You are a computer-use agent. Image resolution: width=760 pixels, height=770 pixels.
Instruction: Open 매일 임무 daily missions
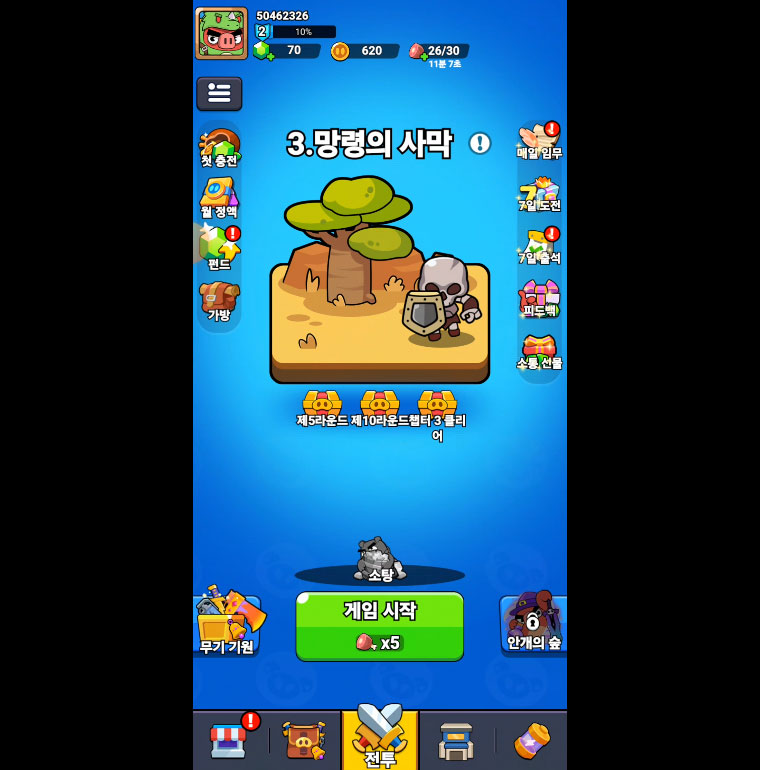(x=539, y=141)
